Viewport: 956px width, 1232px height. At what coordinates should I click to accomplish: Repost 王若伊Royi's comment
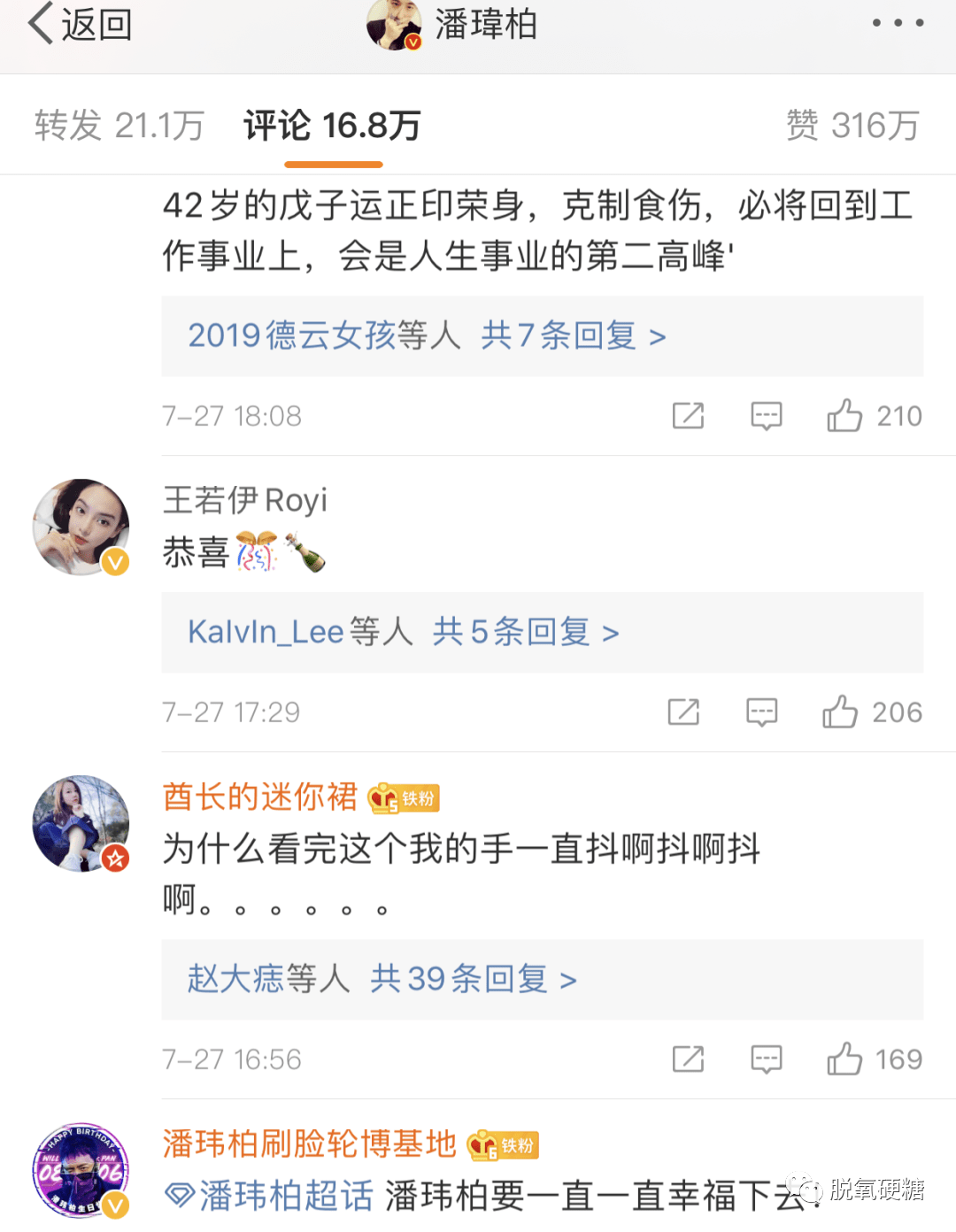tap(683, 712)
